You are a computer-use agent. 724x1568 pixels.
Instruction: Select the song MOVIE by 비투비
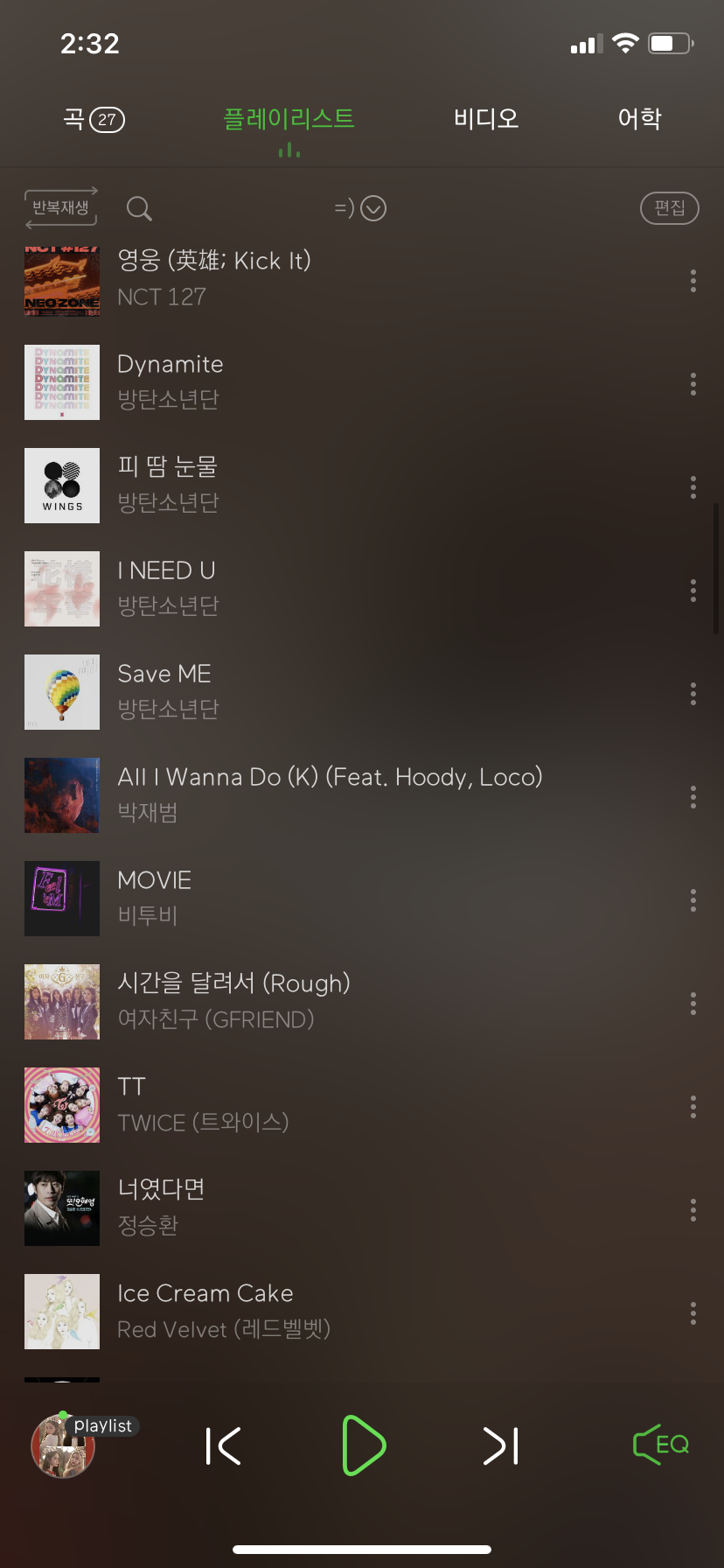[155, 898]
